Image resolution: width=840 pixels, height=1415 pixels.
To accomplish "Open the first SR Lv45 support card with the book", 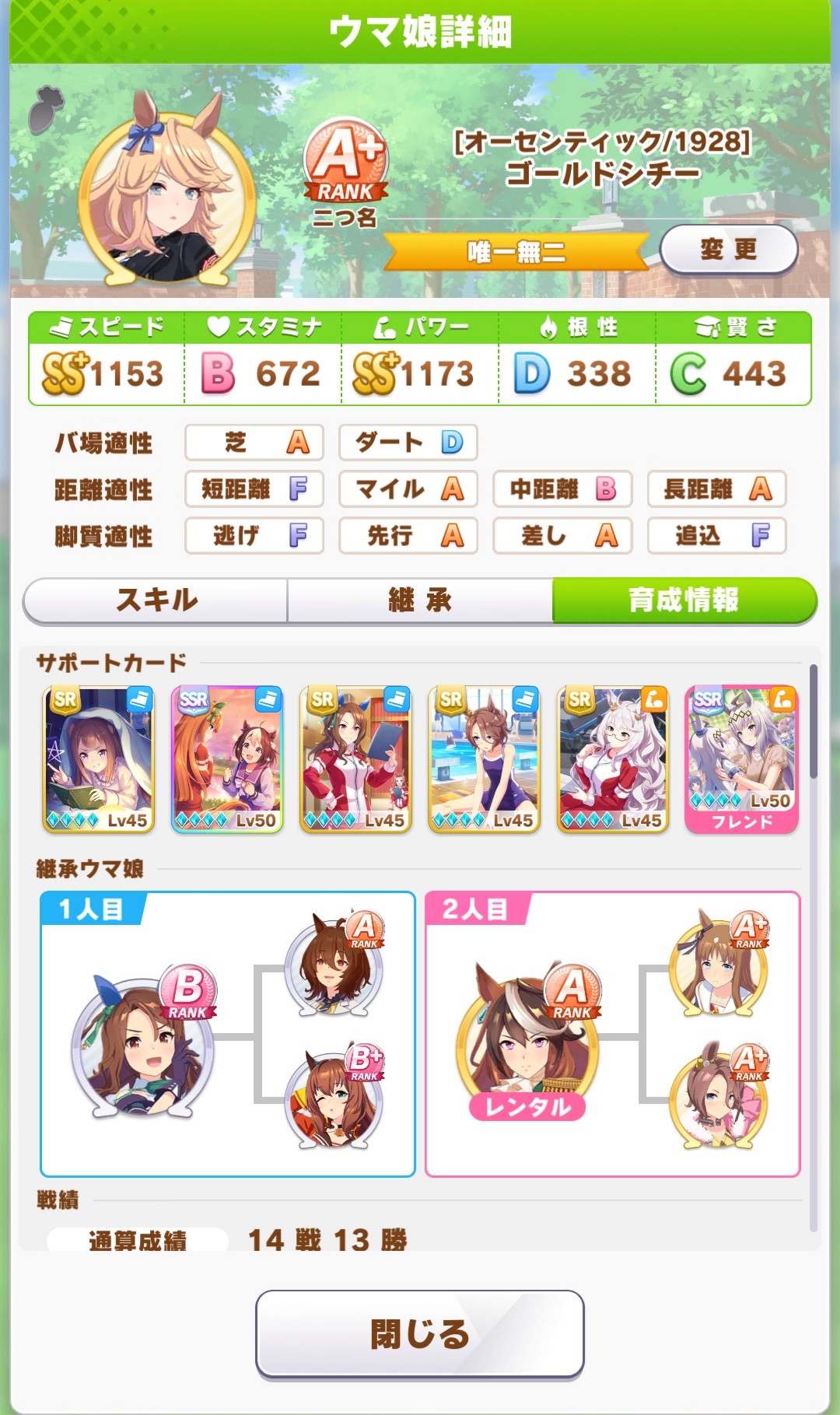I will click(x=98, y=758).
